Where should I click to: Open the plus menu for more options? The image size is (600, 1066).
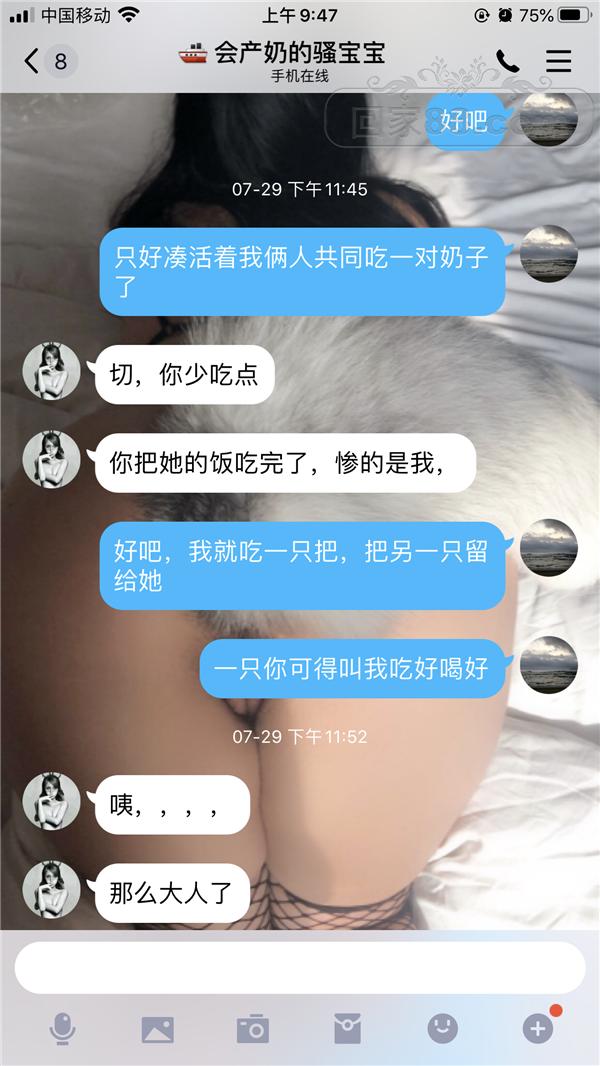[538, 1028]
